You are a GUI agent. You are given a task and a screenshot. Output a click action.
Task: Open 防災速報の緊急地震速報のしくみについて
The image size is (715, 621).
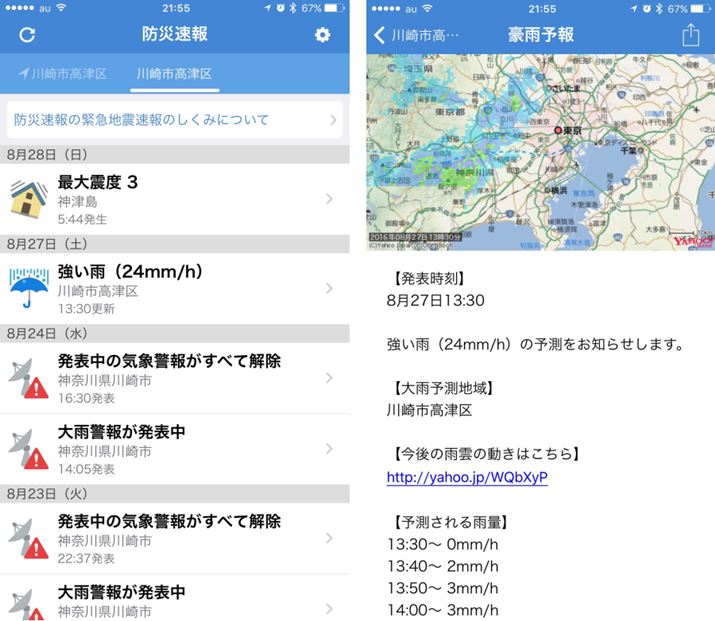click(175, 120)
